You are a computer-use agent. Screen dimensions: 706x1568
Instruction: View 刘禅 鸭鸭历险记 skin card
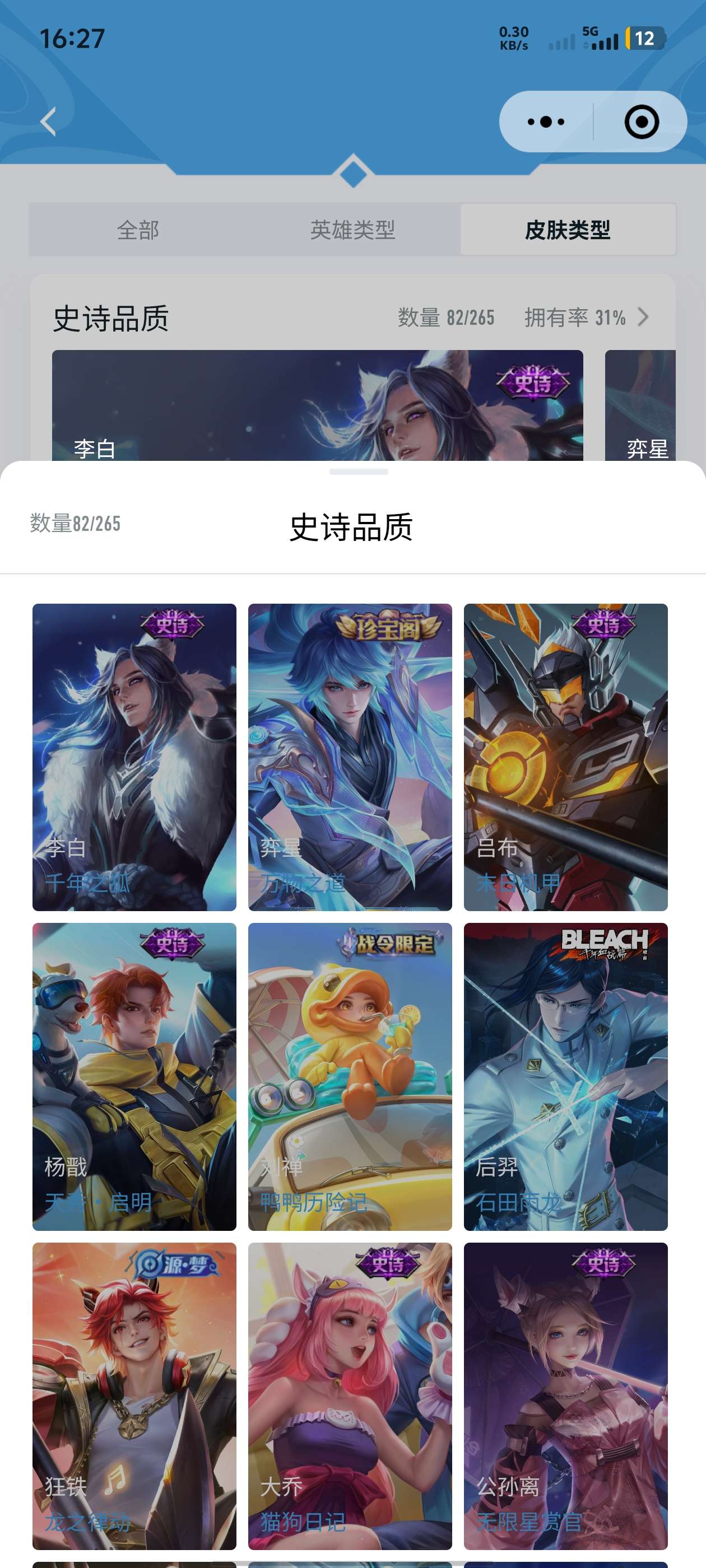(x=350, y=1076)
